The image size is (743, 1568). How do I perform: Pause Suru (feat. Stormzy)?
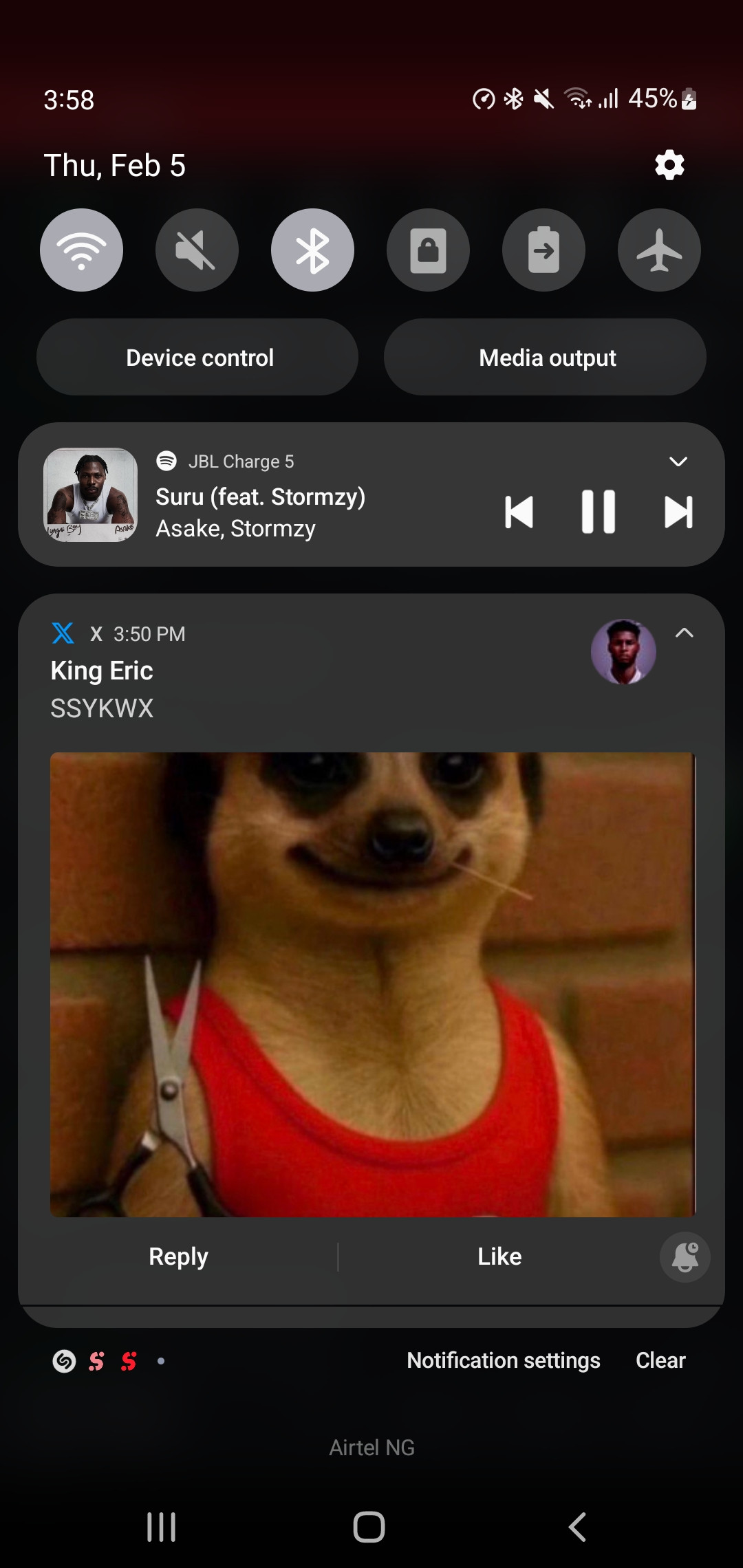(x=598, y=512)
